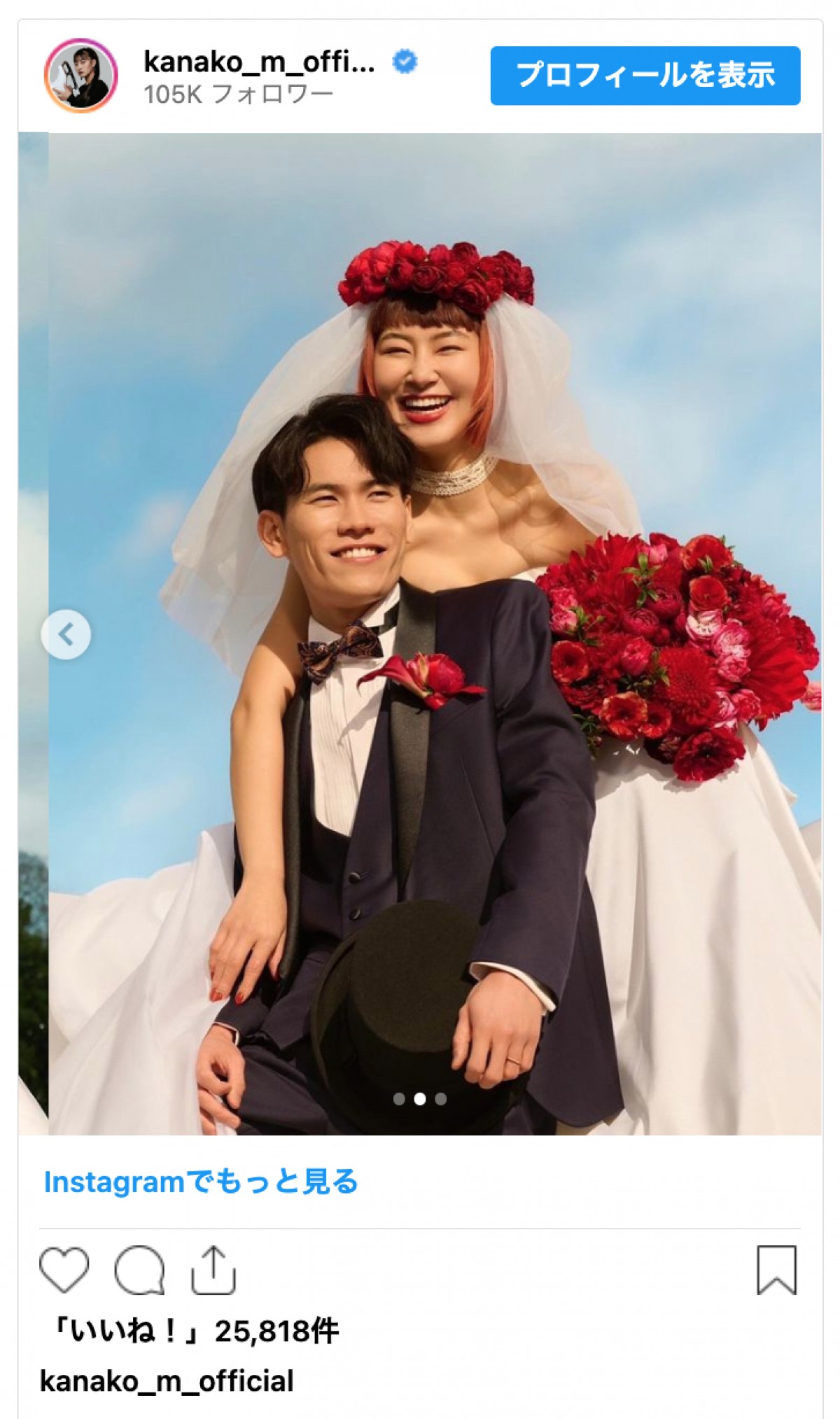The image size is (840, 1419).
Task: Like this wedding post
Action: 64,1269
